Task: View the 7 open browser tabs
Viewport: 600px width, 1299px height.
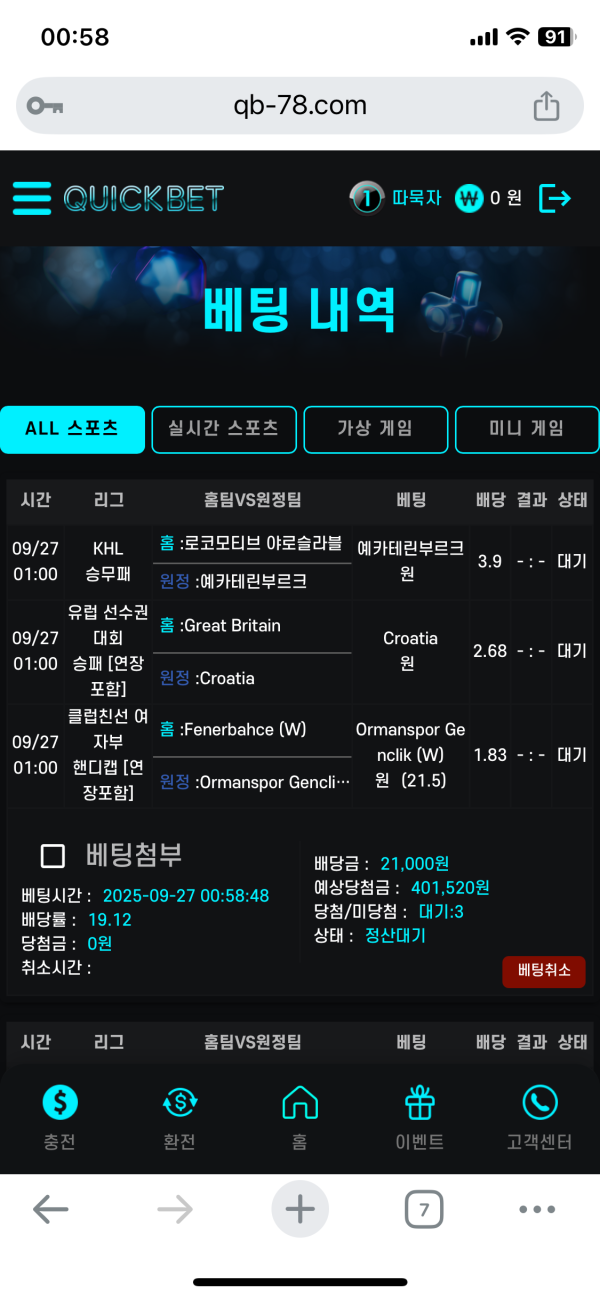Action: [x=424, y=1210]
